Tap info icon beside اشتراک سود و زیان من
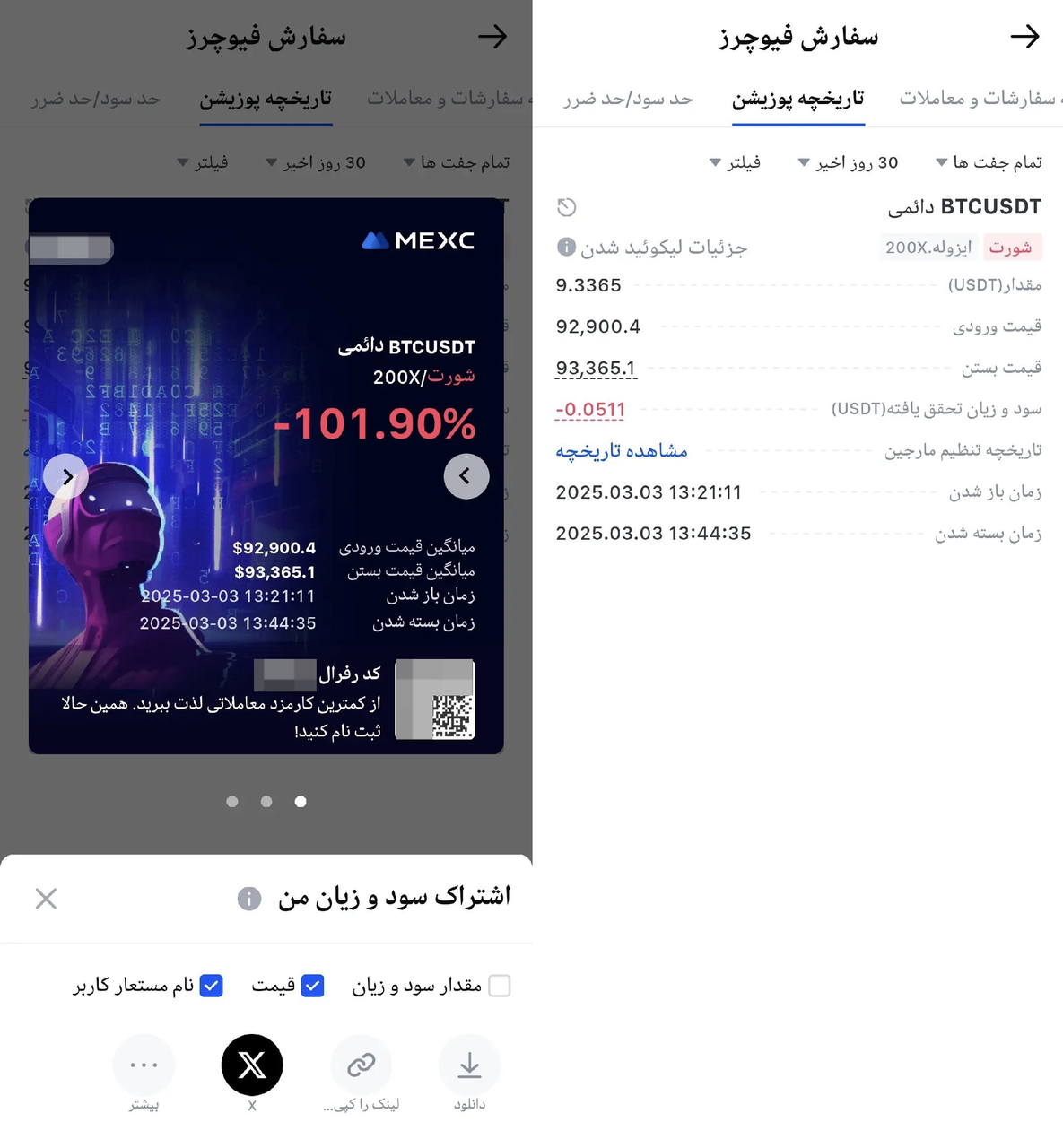 (x=249, y=898)
